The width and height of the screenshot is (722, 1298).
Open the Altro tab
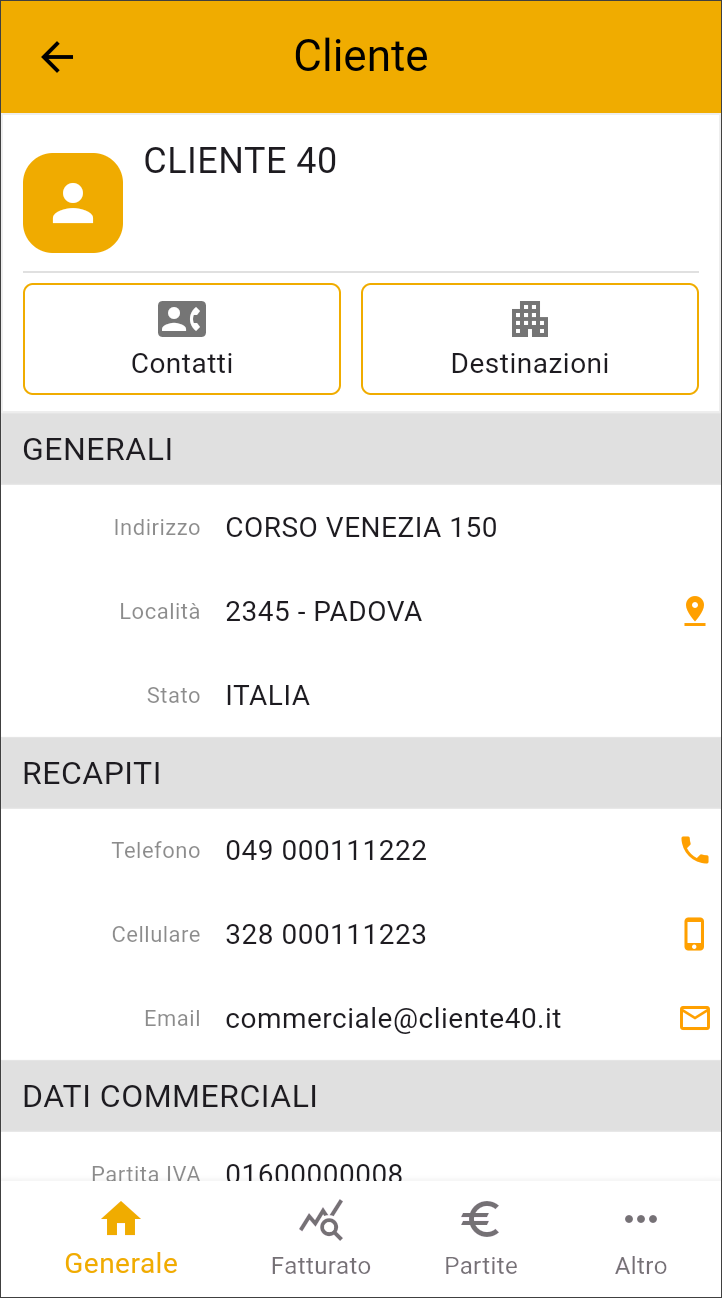641,1240
